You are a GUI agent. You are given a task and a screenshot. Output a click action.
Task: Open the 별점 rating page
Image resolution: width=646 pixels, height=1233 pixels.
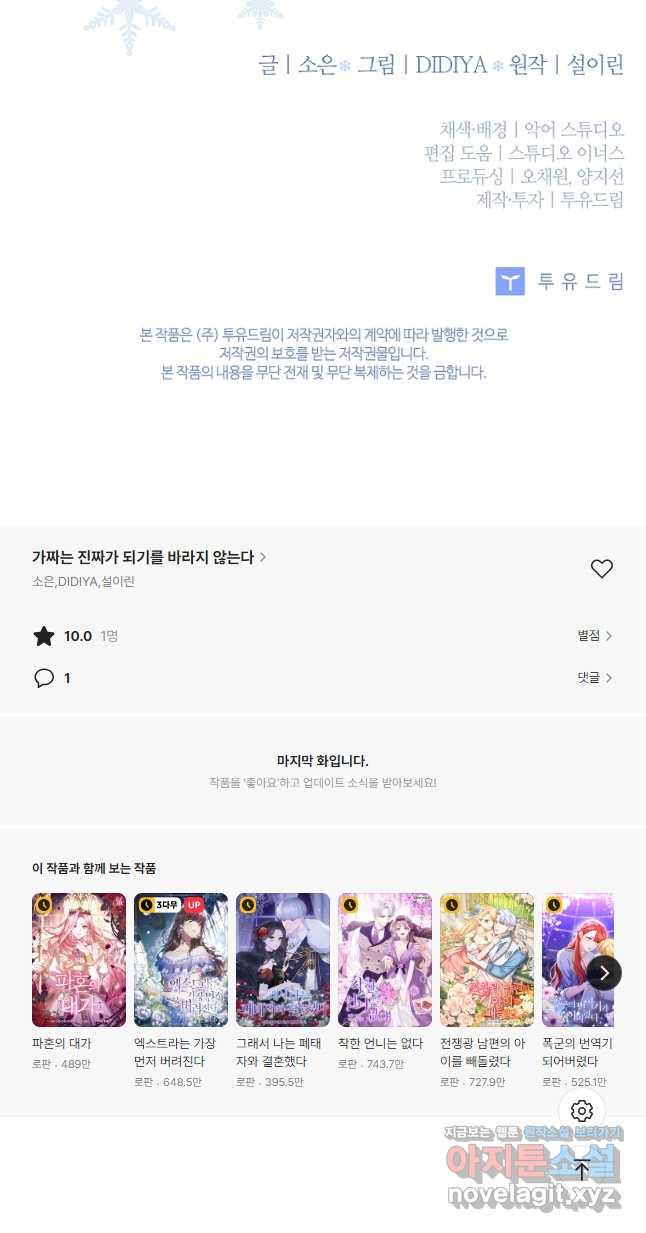point(594,636)
